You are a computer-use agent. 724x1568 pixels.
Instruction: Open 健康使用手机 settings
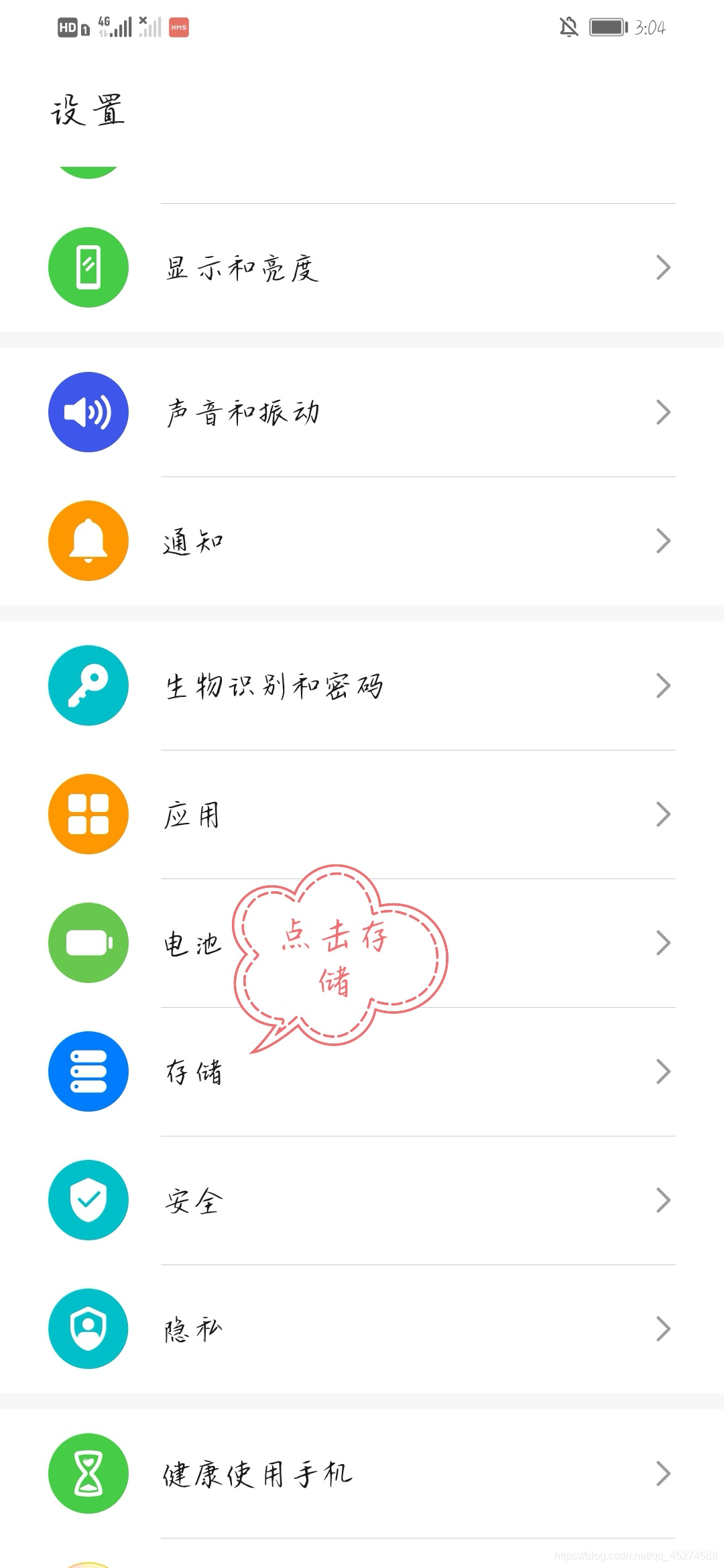[x=362, y=1474]
